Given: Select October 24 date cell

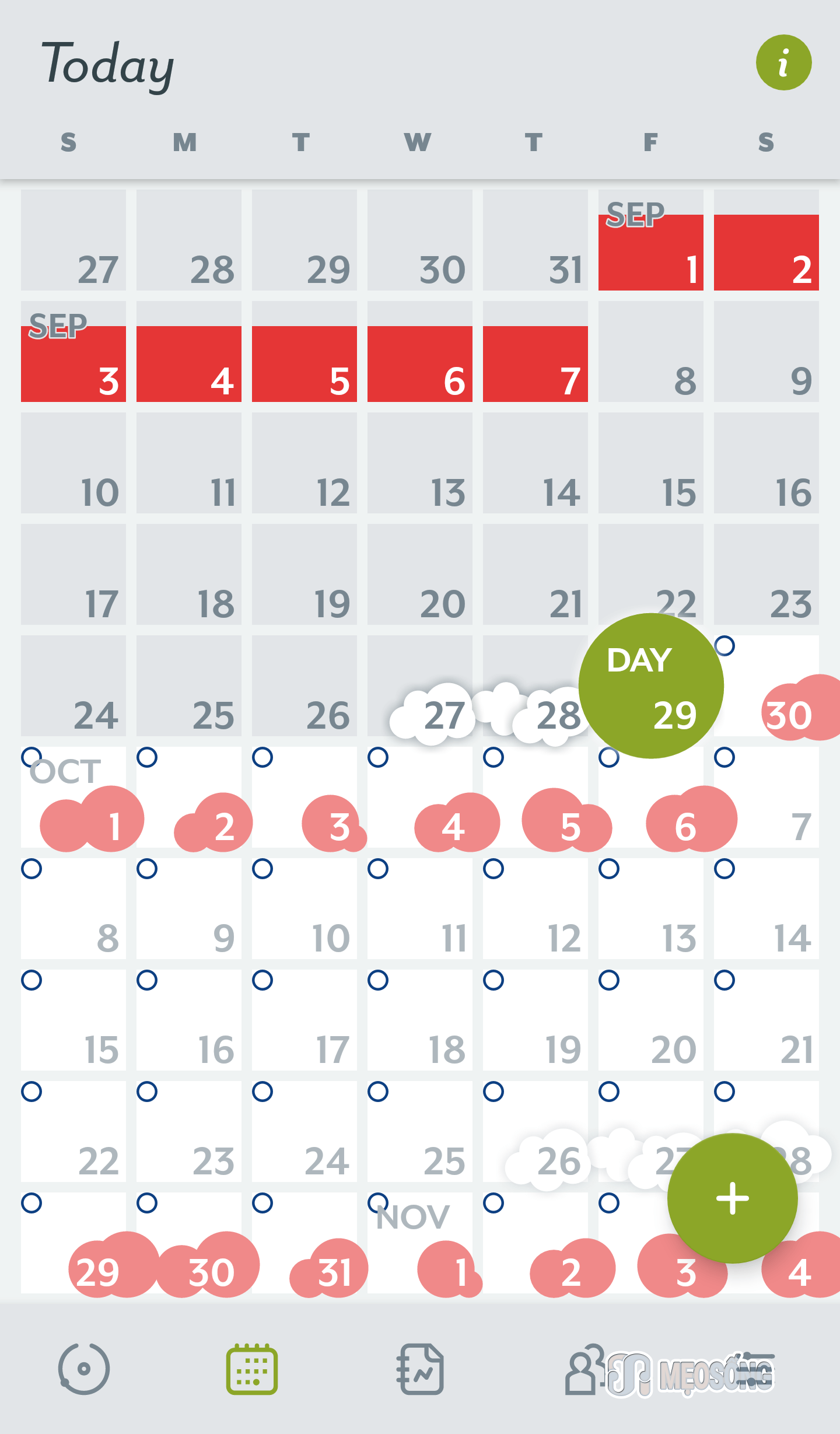Looking at the screenshot, I should click(304, 1132).
